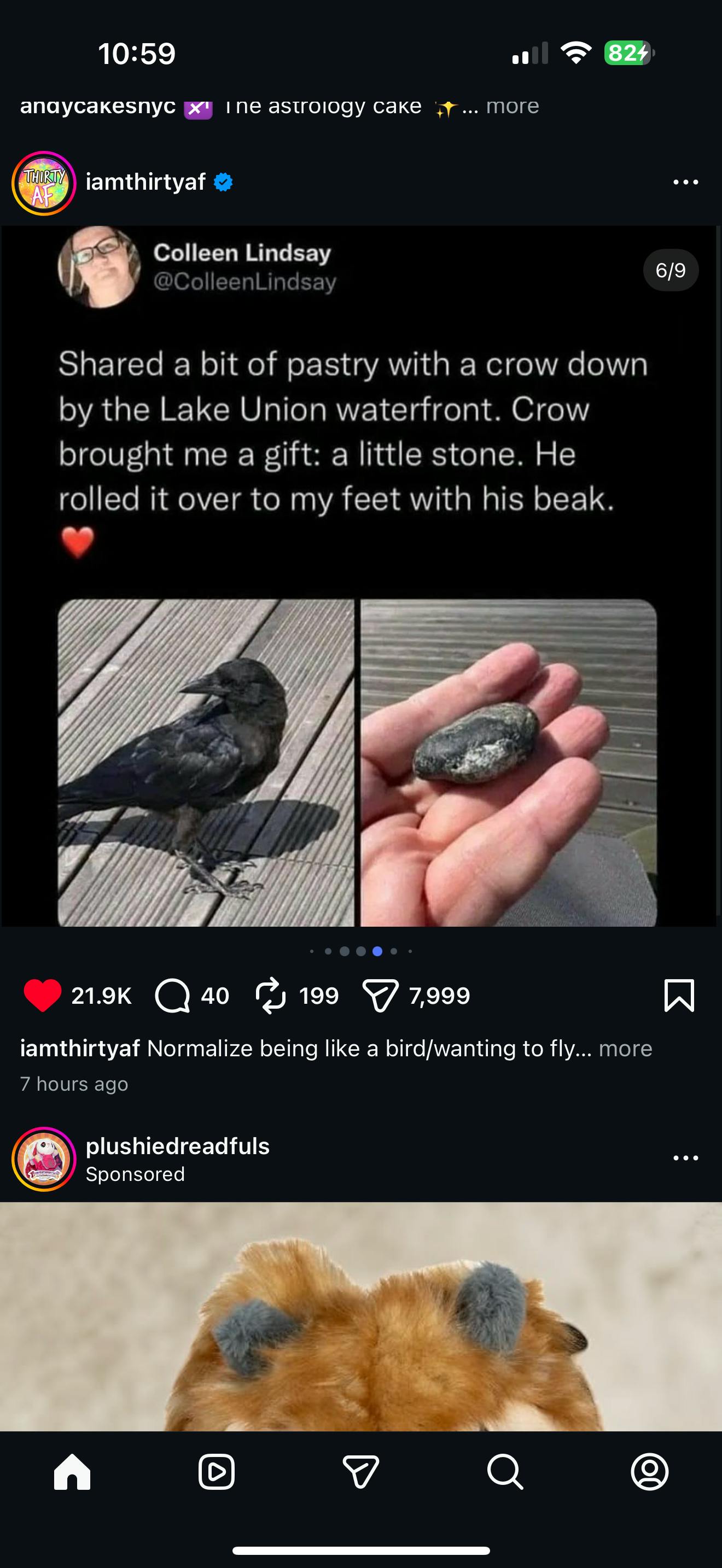This screenshot has width=722, height=1568.
Task: Go to the Home feed tab
Action: point(72,1472)
